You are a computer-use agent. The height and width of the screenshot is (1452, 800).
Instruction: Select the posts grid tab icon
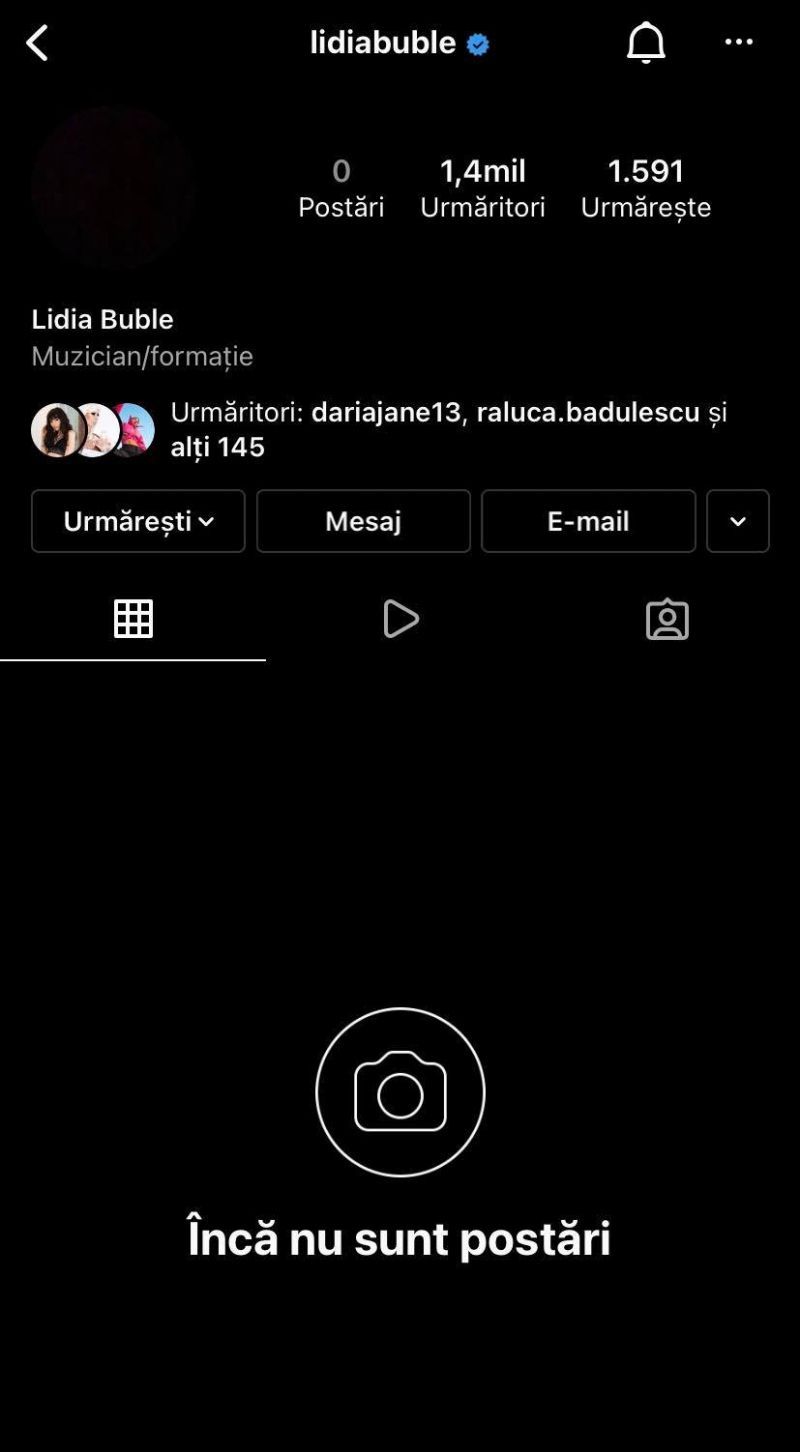pos(133,619)
